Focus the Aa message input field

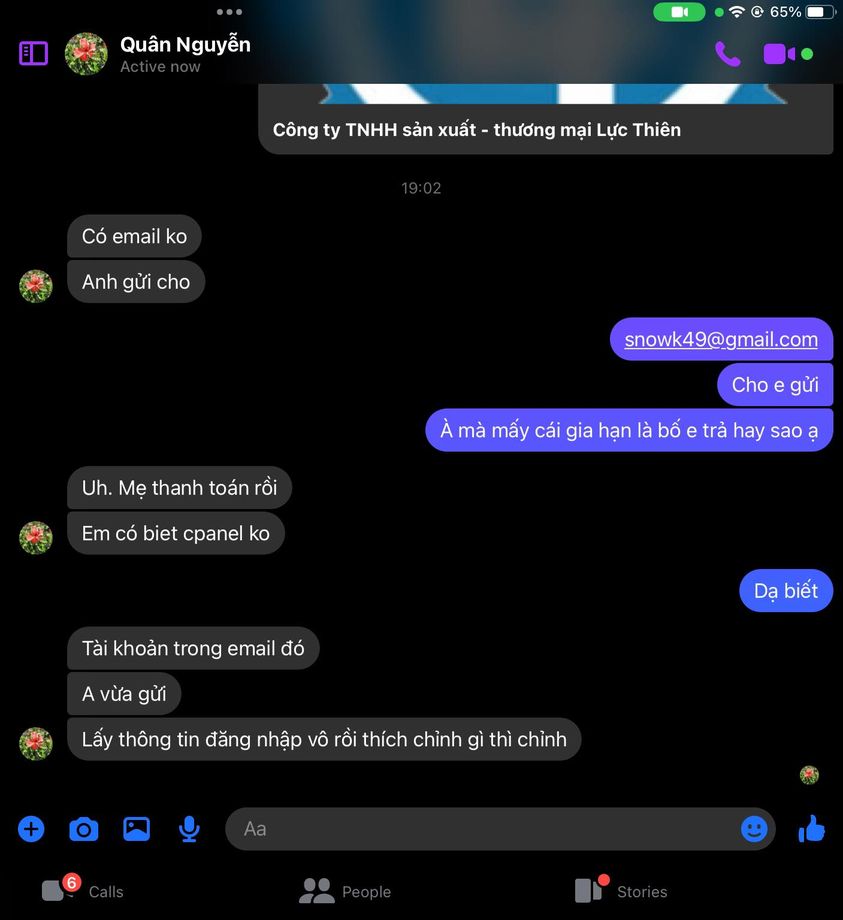pyautogui.click(x=480, y=828)
